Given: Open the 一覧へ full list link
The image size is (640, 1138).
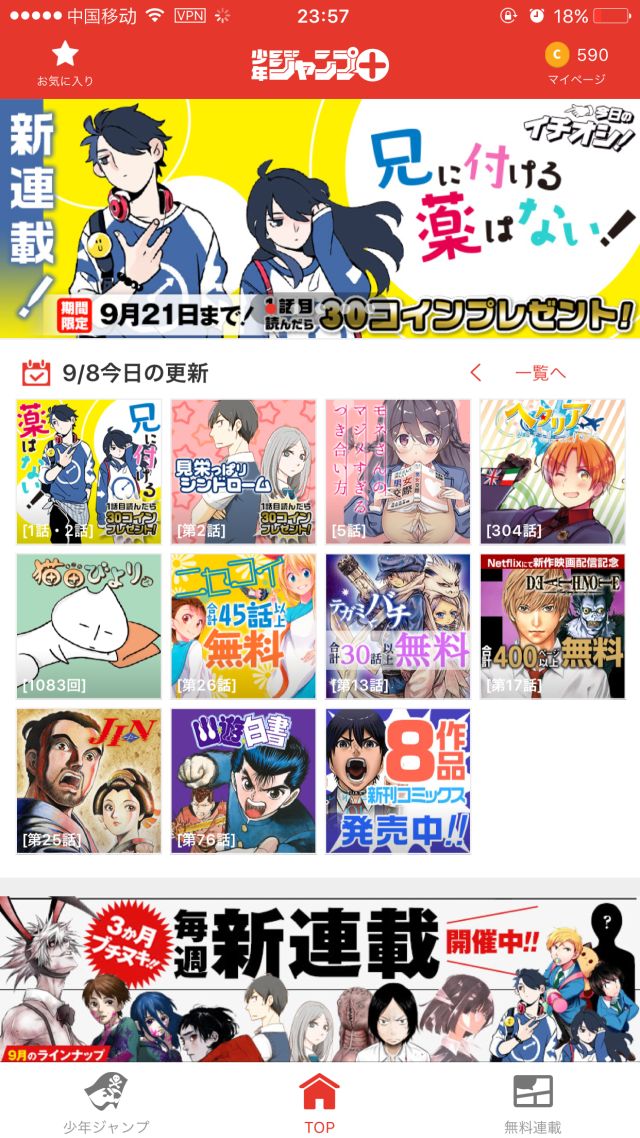Looking at the screenshot, I should 540,373.
